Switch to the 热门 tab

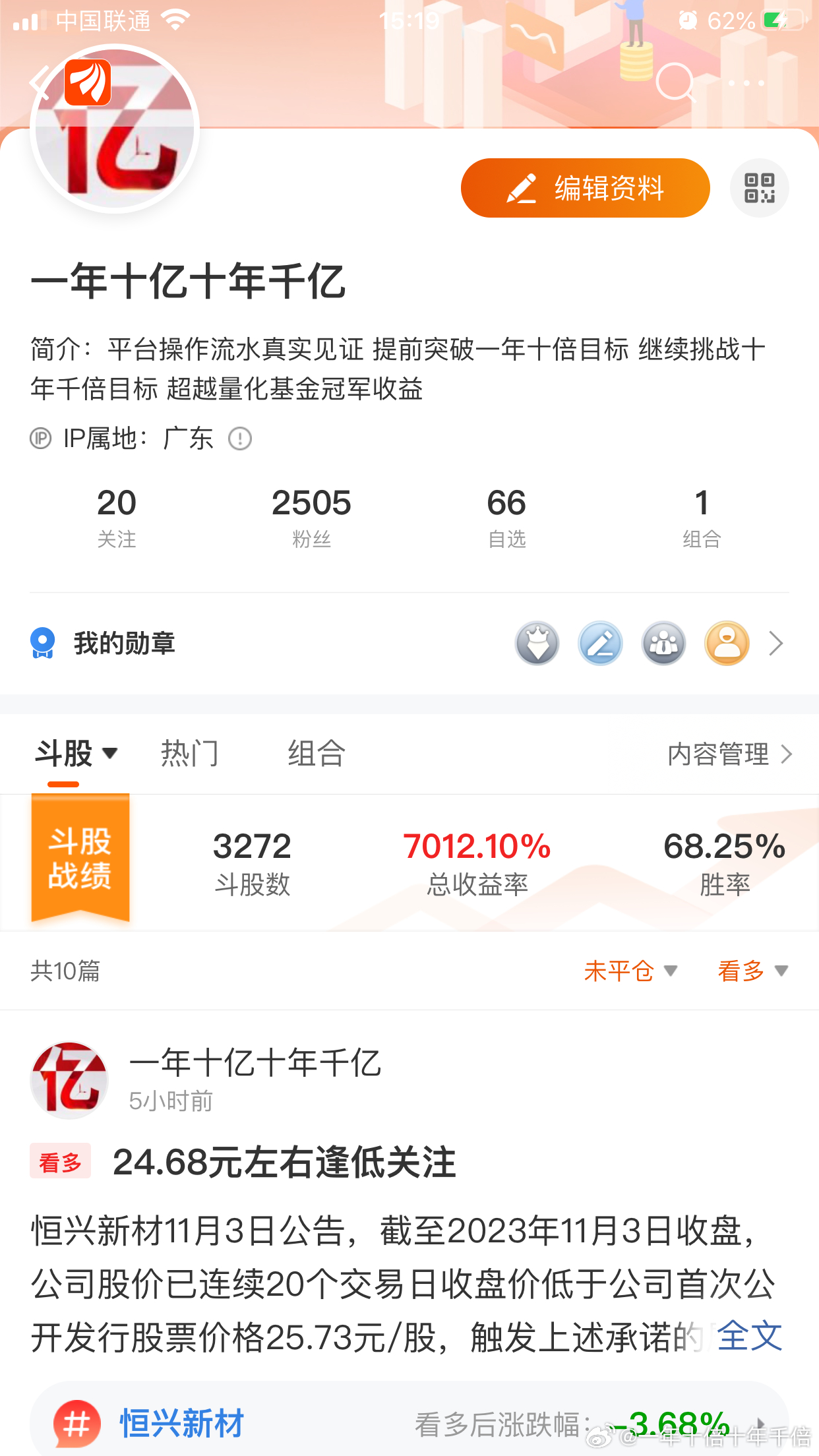190,754
